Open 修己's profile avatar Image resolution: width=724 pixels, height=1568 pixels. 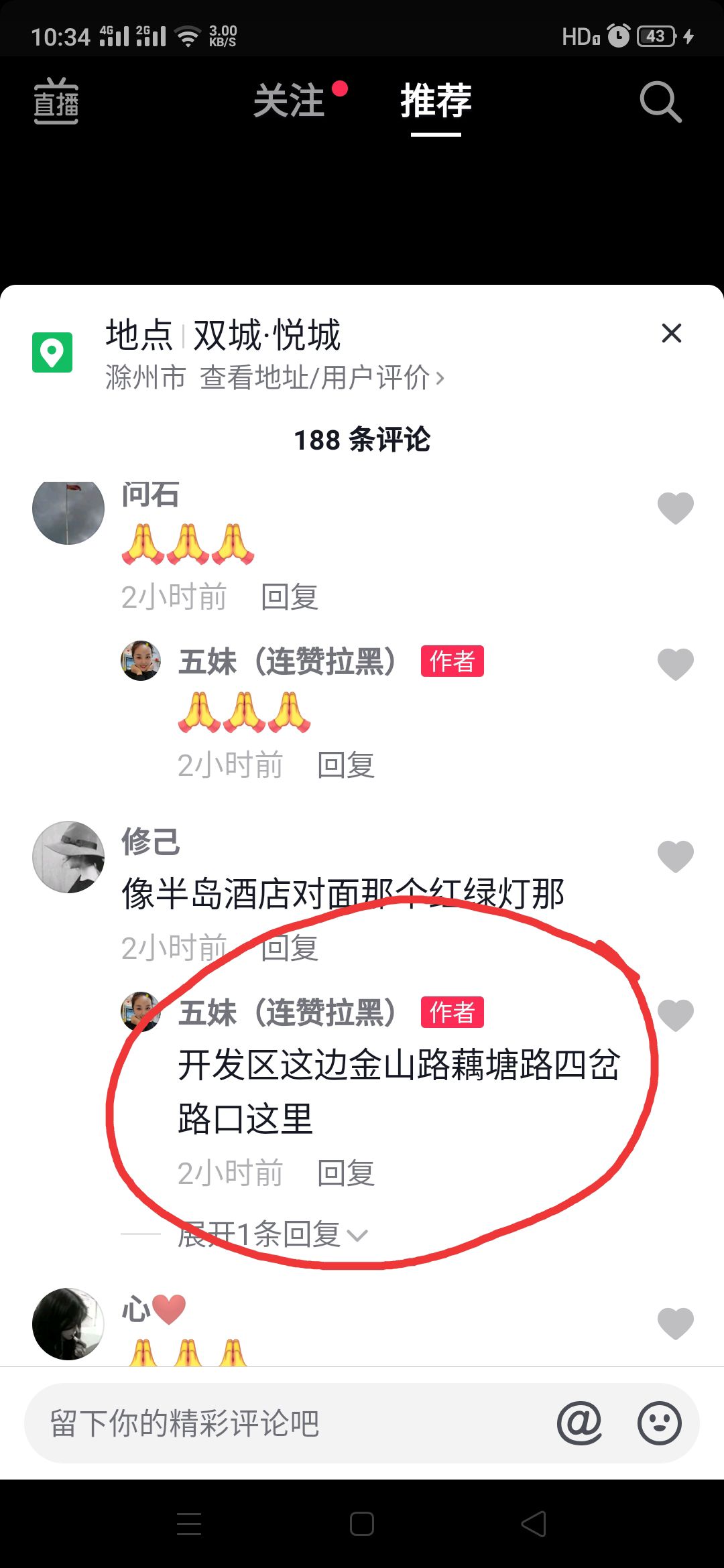68,857
